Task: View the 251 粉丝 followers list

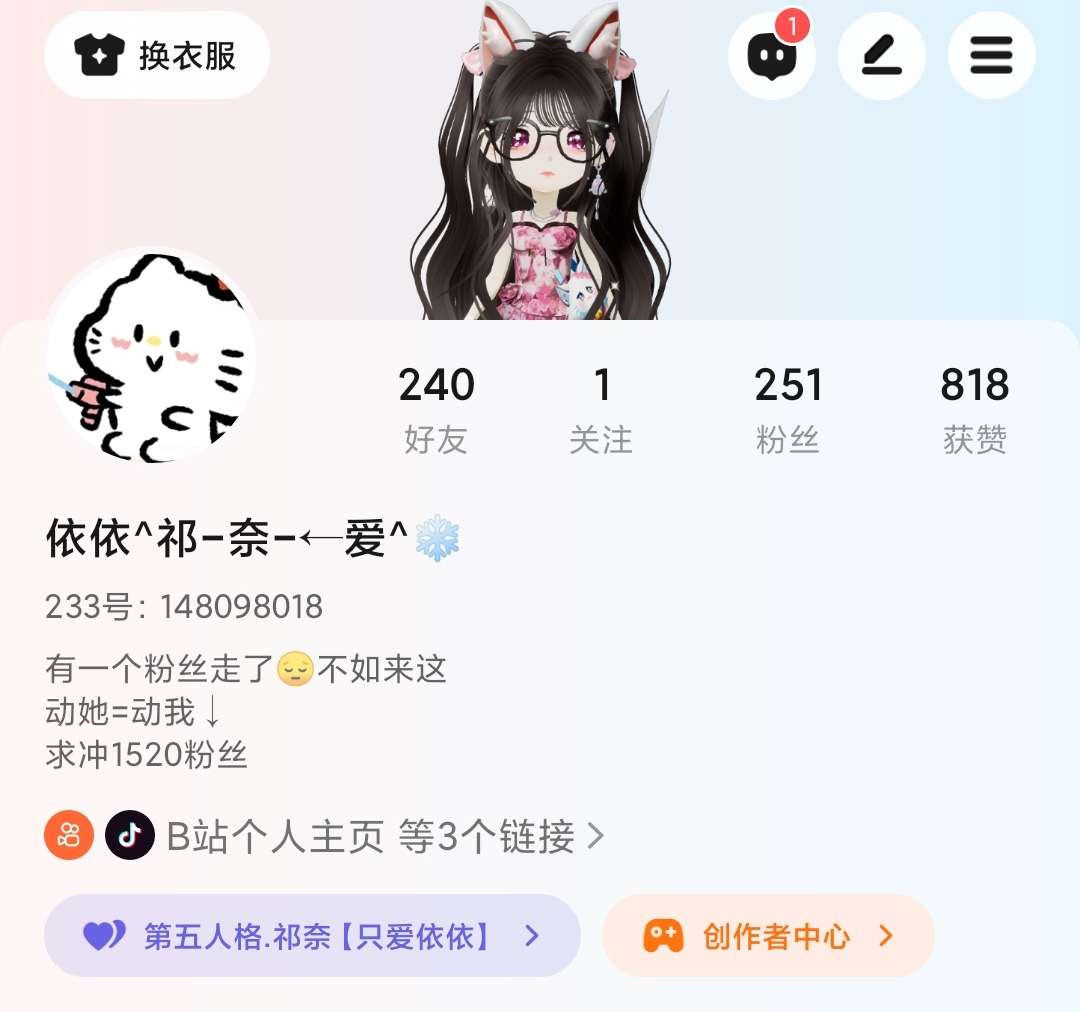Action: tap(788, 410)
